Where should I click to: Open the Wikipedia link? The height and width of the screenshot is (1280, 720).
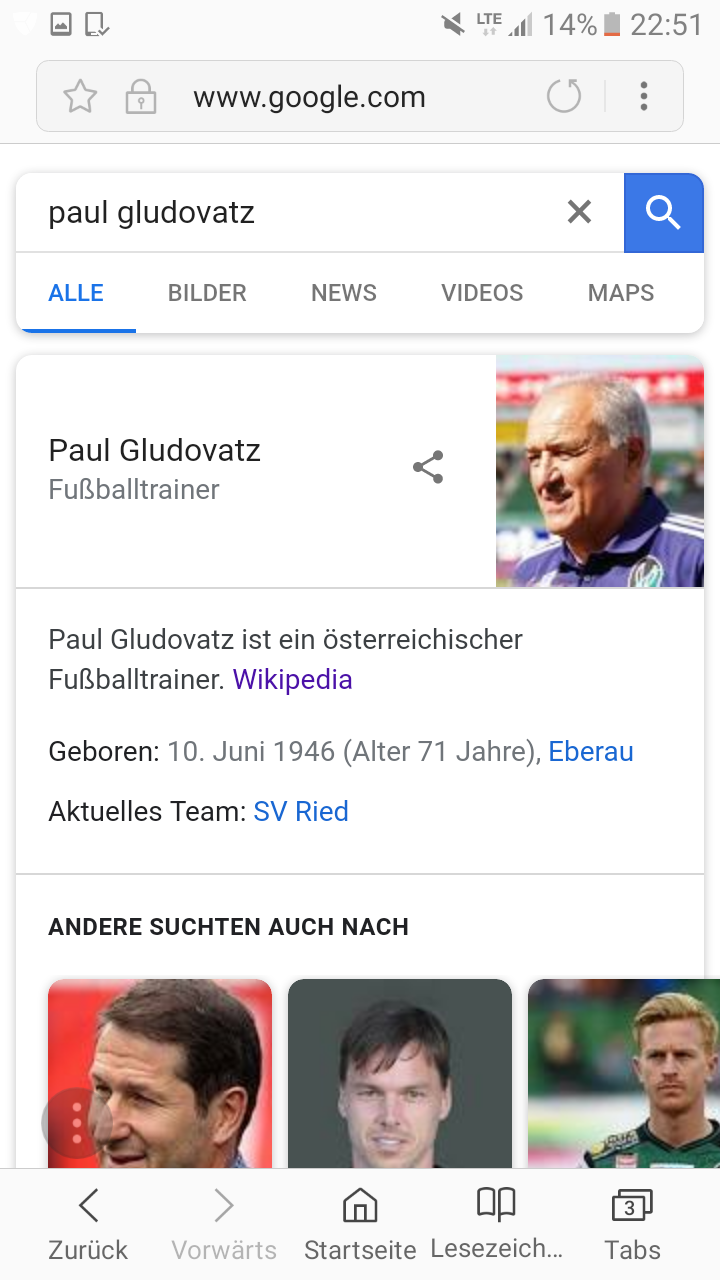coord(293,680)
